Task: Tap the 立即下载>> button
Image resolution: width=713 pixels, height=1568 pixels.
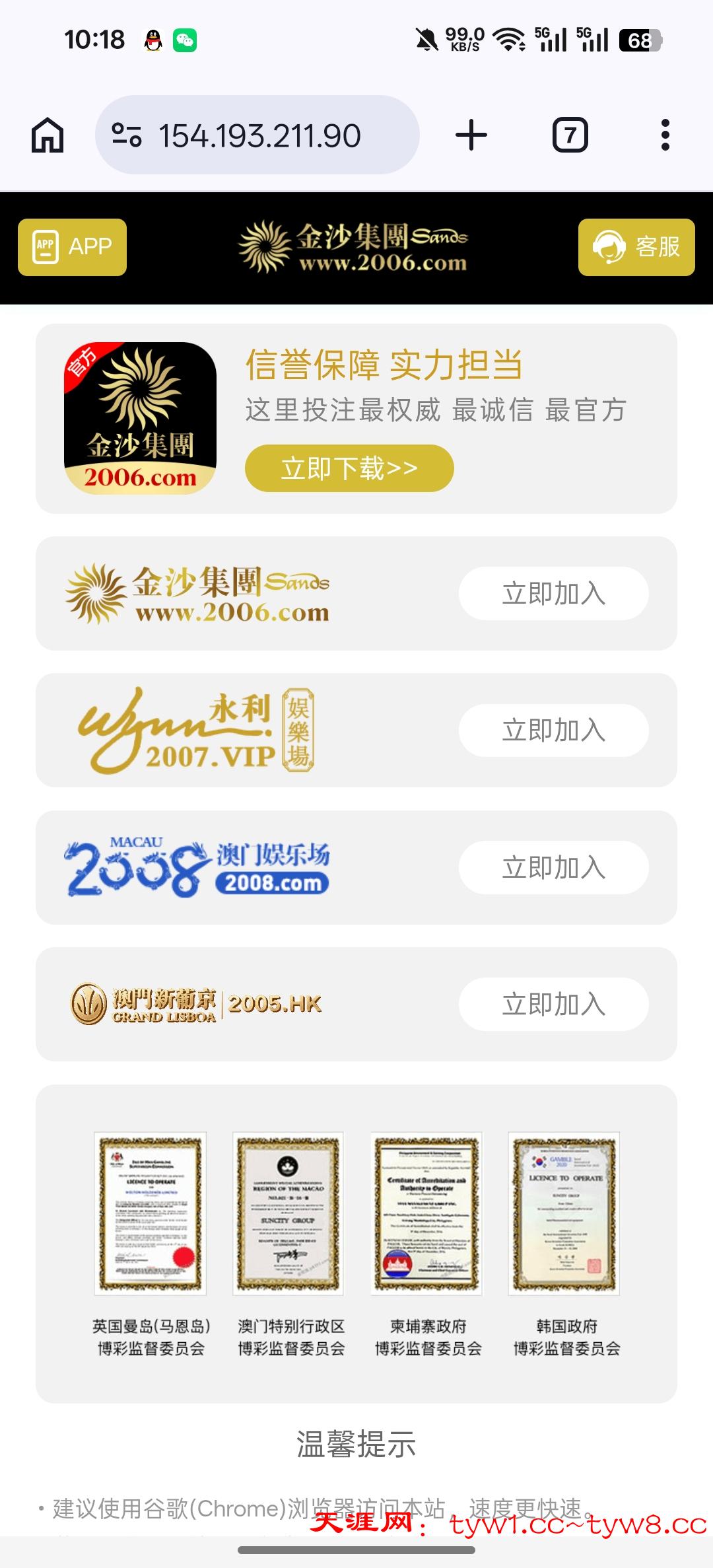Action: (x=349, y=468)
